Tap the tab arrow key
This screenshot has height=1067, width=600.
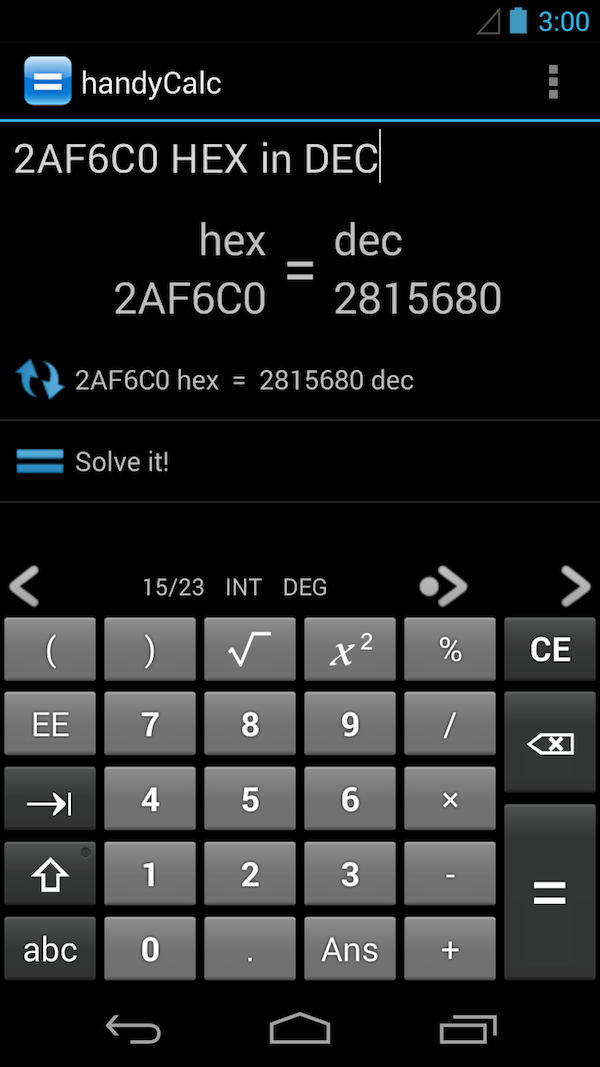pyautogui.click(x=50, y=800)
